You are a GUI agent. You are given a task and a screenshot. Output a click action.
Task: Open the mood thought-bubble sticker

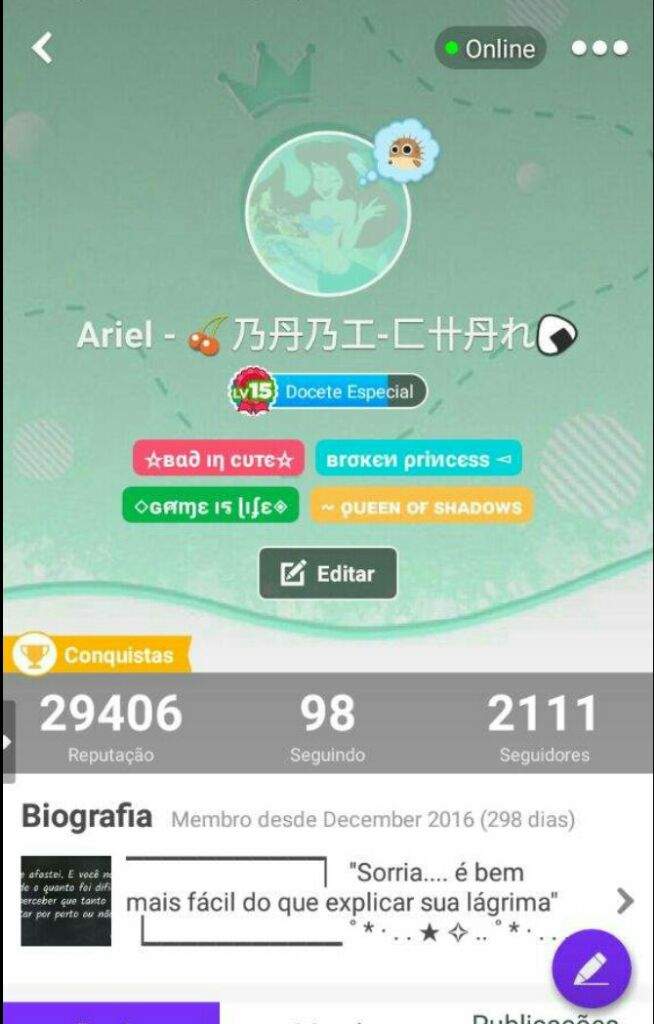click(x=406, y=151)
